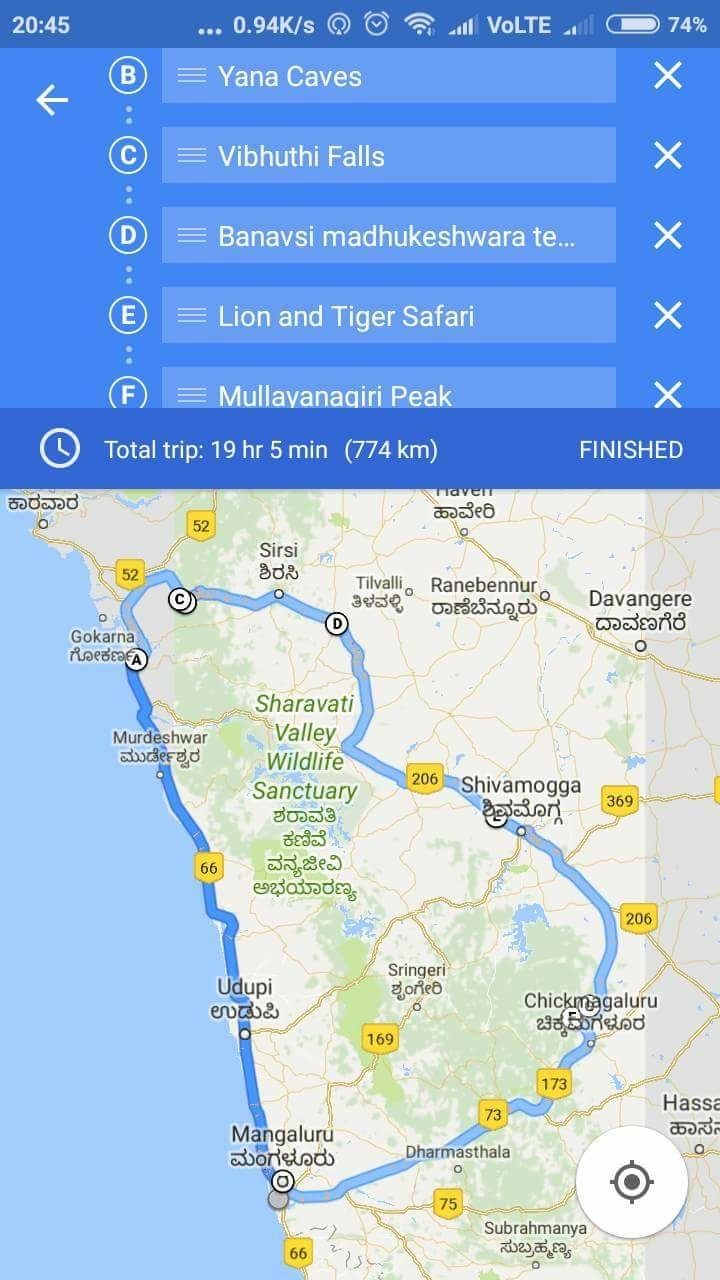Remove the Lion and Tiger Safari stop
Viewport: 720px width, 1280px height.
tap(667, 316)
